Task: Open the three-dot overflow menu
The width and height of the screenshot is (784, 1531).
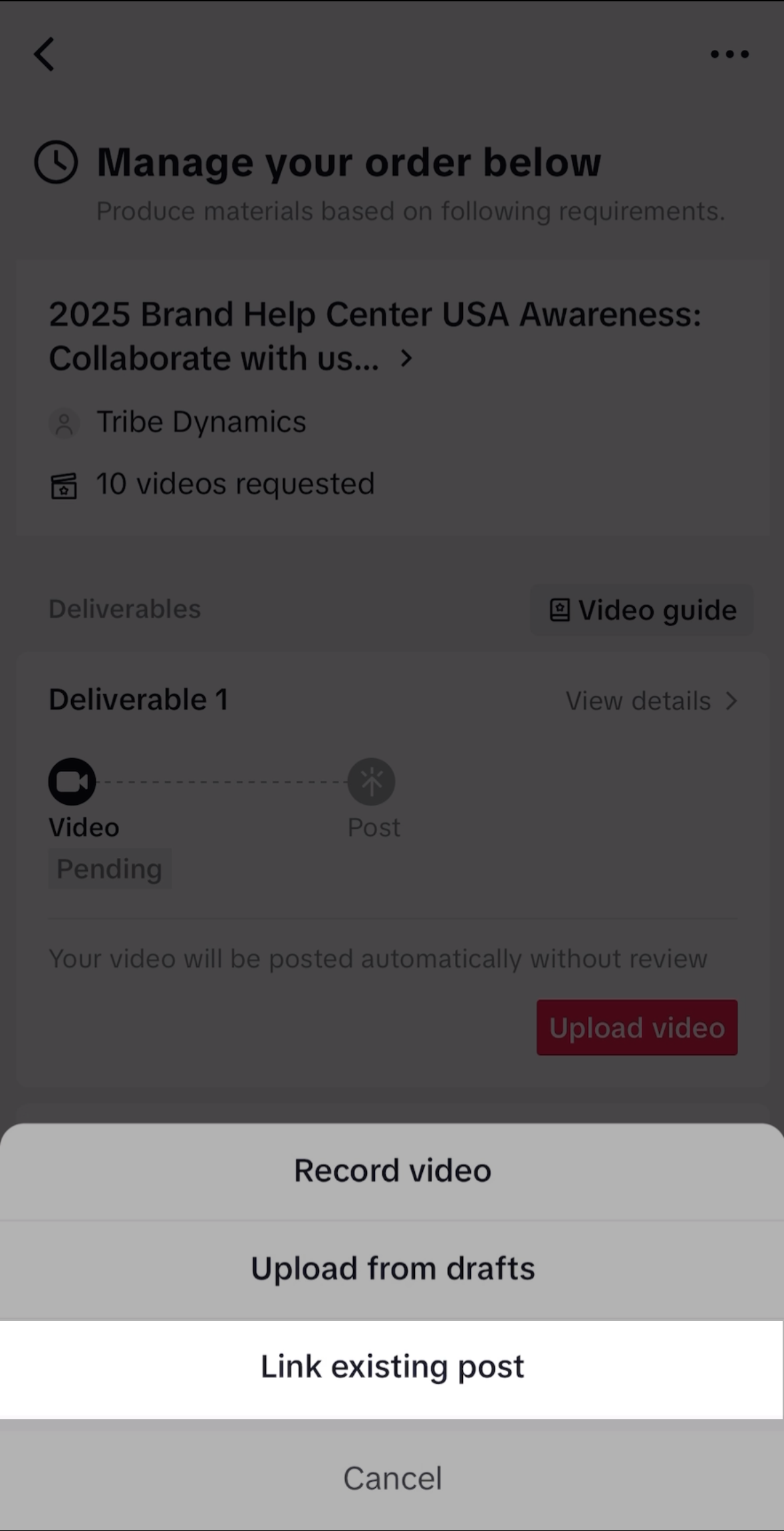Action: [729, 54]
